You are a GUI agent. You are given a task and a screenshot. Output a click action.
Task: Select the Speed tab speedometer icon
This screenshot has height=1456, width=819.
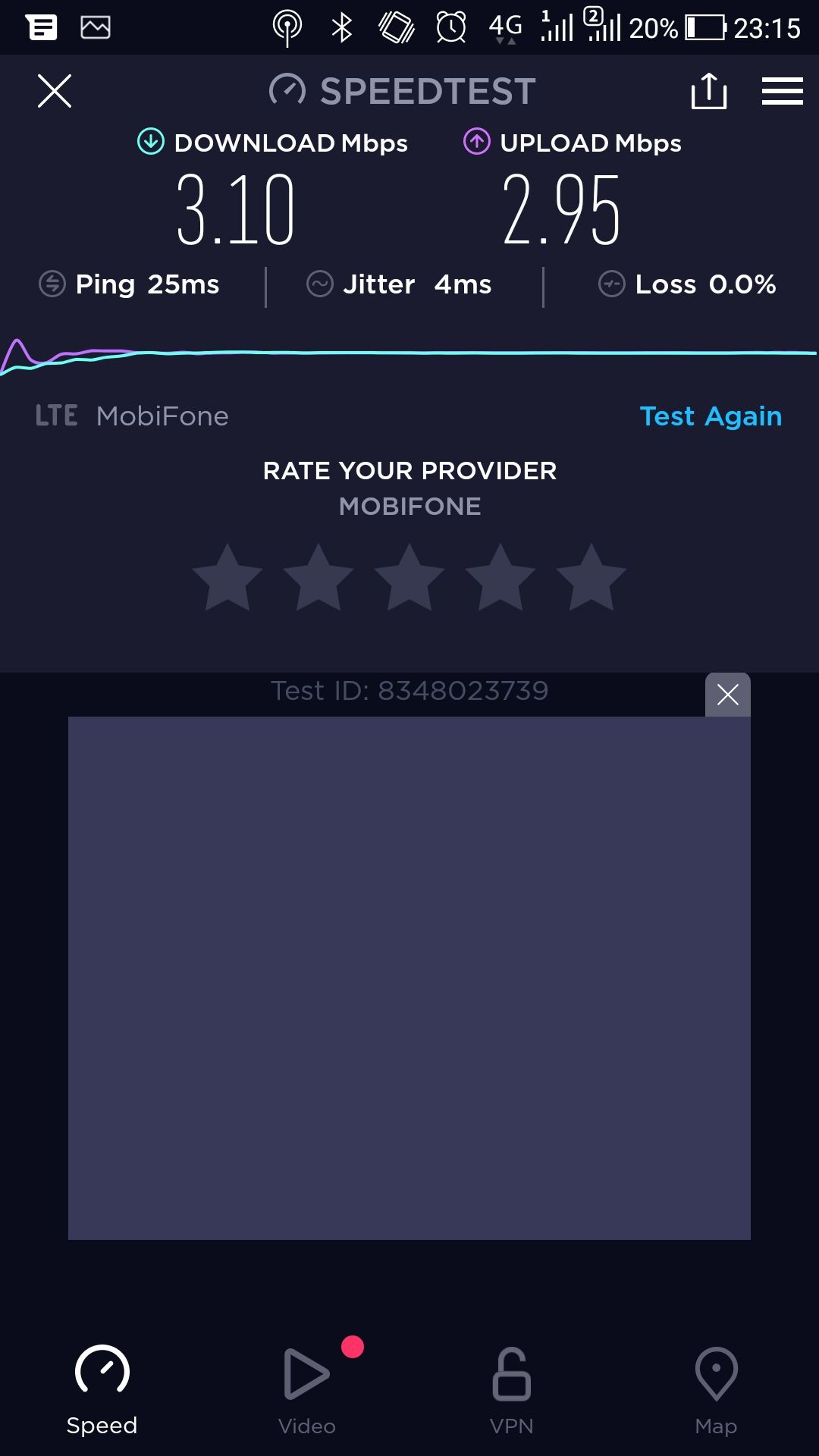pos(102,1373)
